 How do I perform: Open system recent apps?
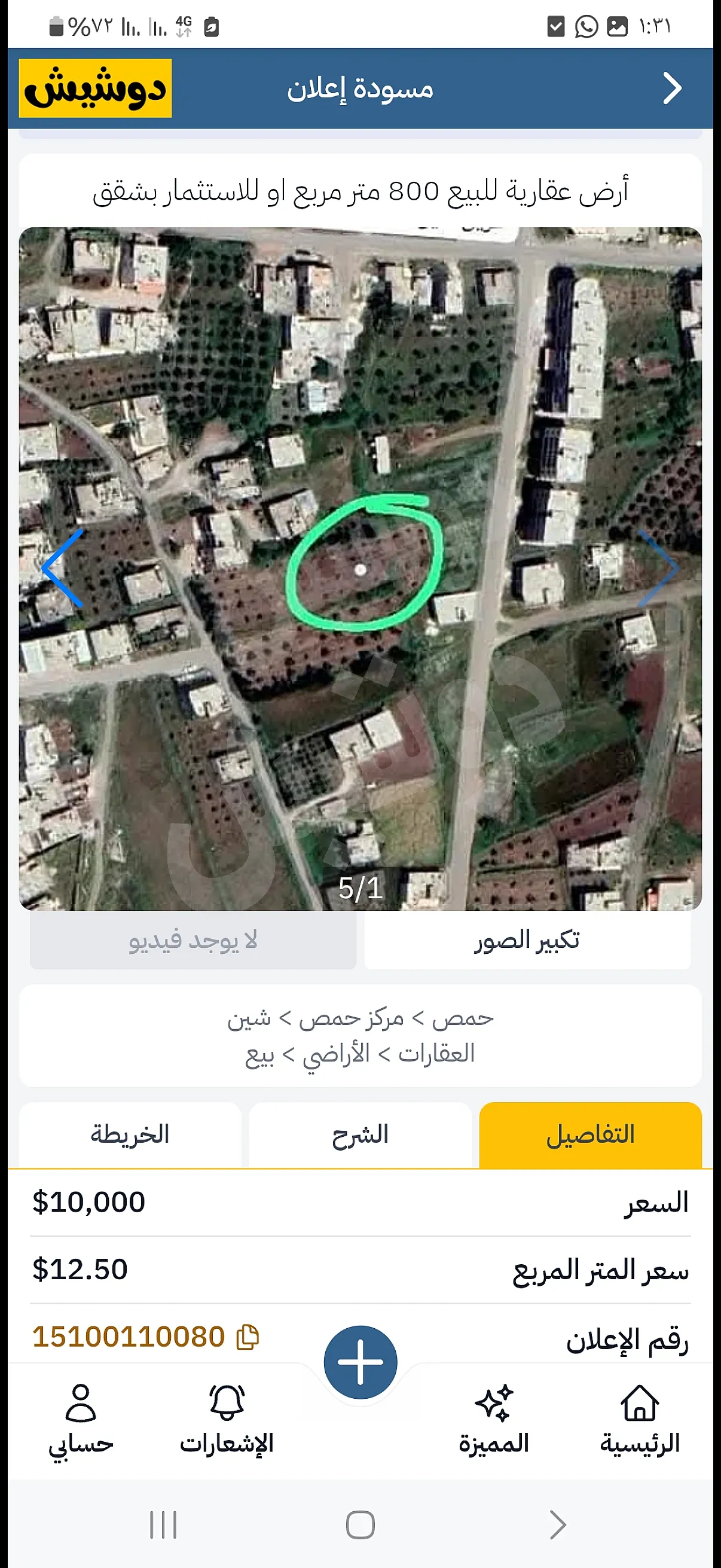click(x=163, y=1525)
